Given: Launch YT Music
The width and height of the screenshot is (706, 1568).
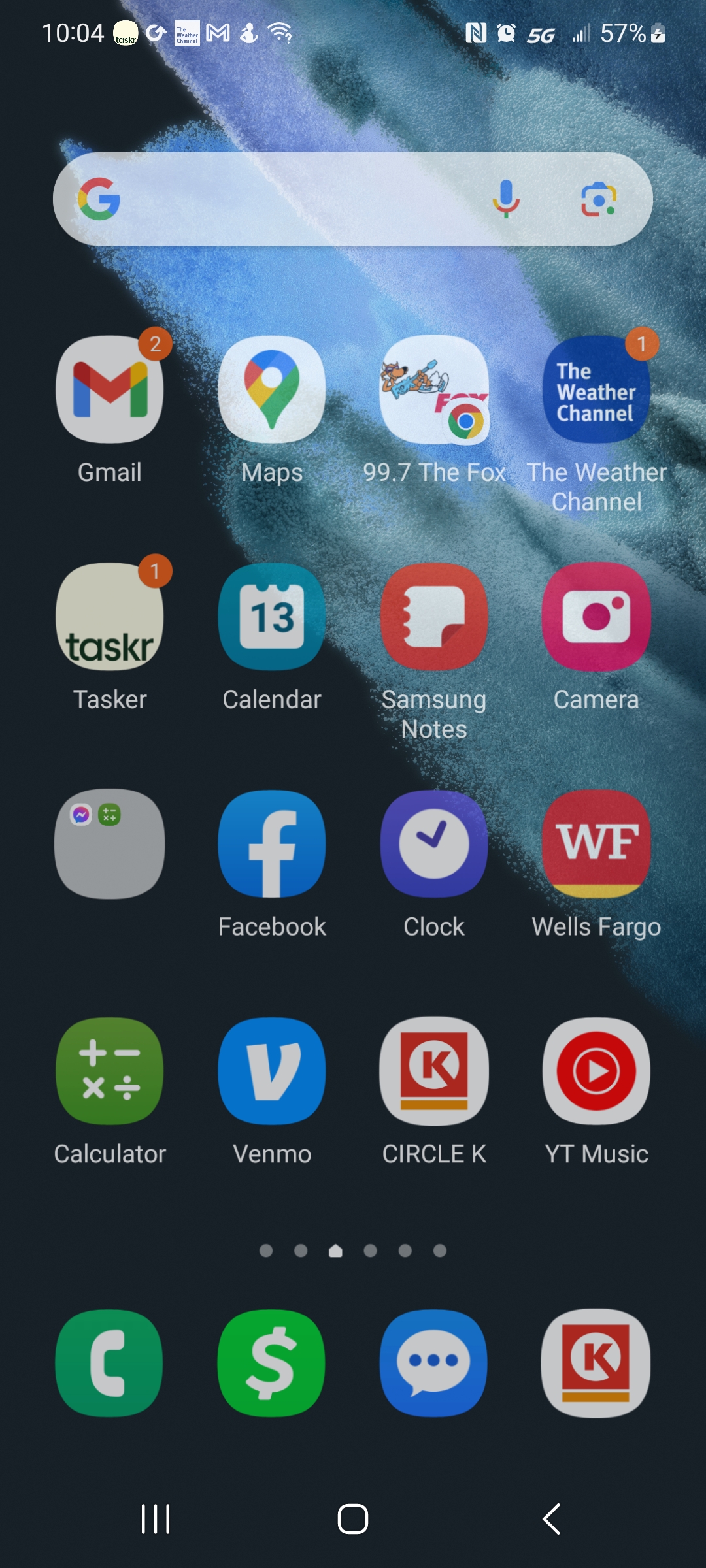Looking at the screenshot, I should pos(596,1071).
